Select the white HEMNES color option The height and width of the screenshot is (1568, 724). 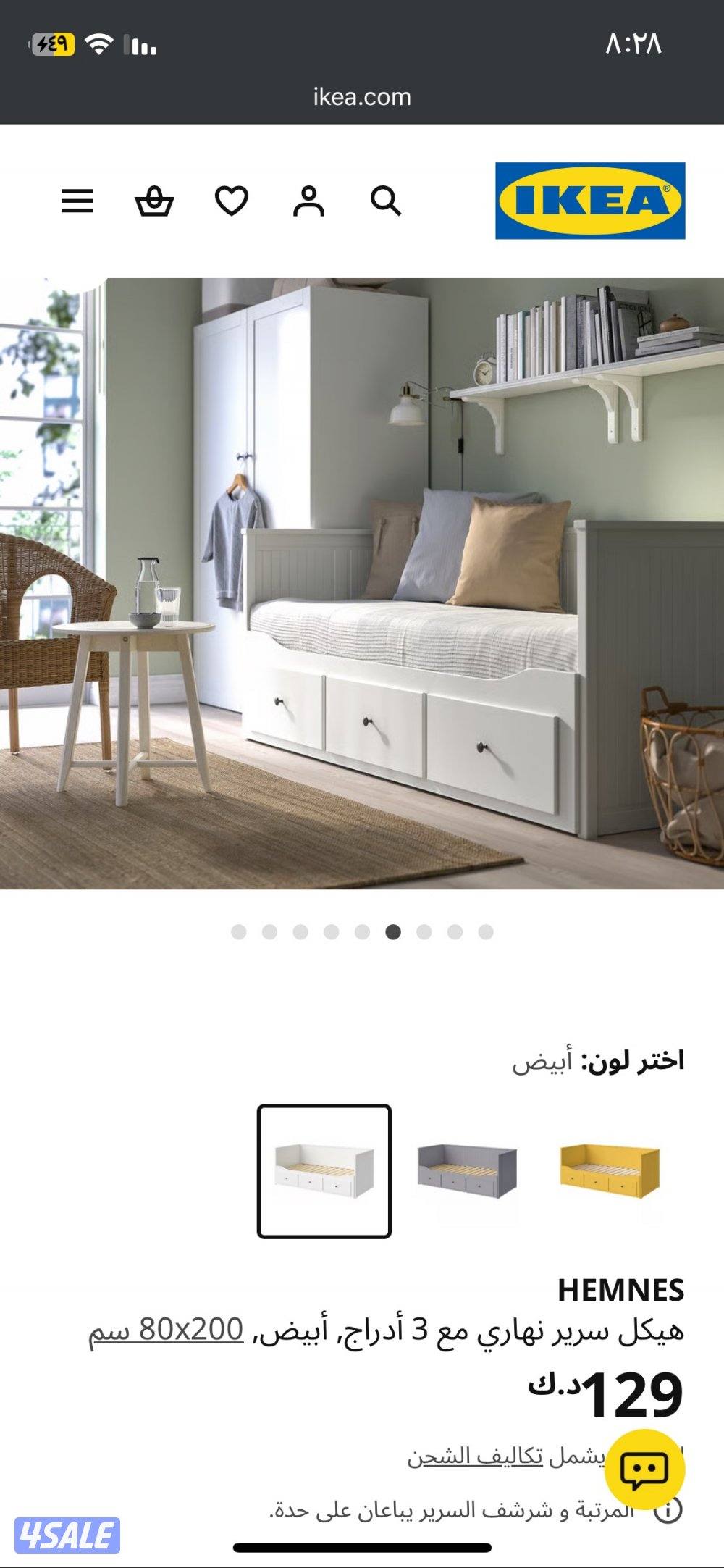tap(324, 1152)
